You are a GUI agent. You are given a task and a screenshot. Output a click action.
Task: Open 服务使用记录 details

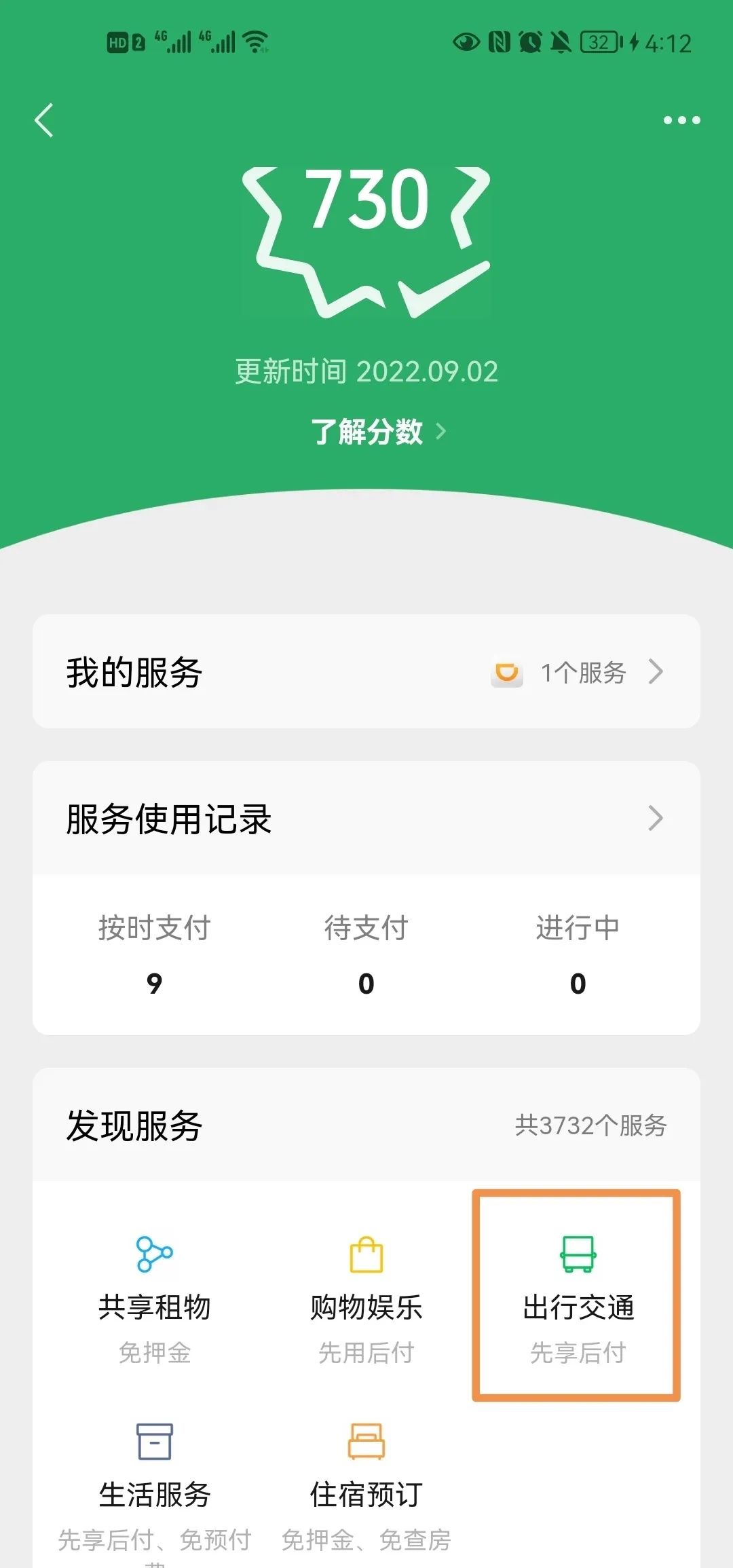pyautogui.click(x=366, y=819)
